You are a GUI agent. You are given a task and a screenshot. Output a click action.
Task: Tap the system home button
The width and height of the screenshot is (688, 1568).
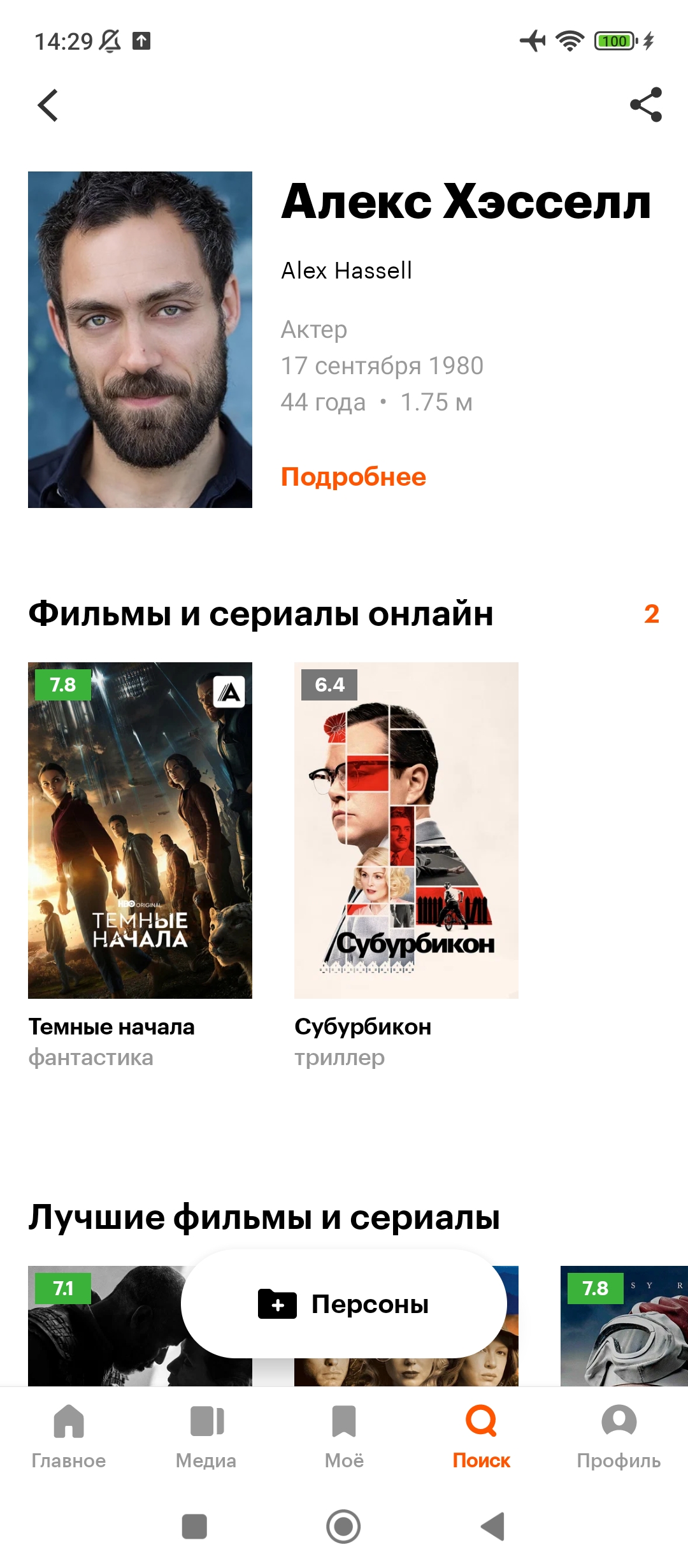coord(343,1527)
